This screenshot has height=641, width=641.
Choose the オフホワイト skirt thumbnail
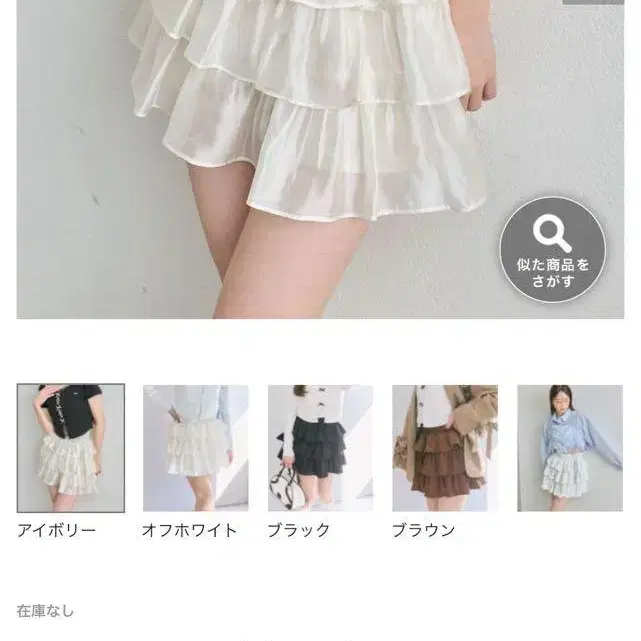[195, 448]
